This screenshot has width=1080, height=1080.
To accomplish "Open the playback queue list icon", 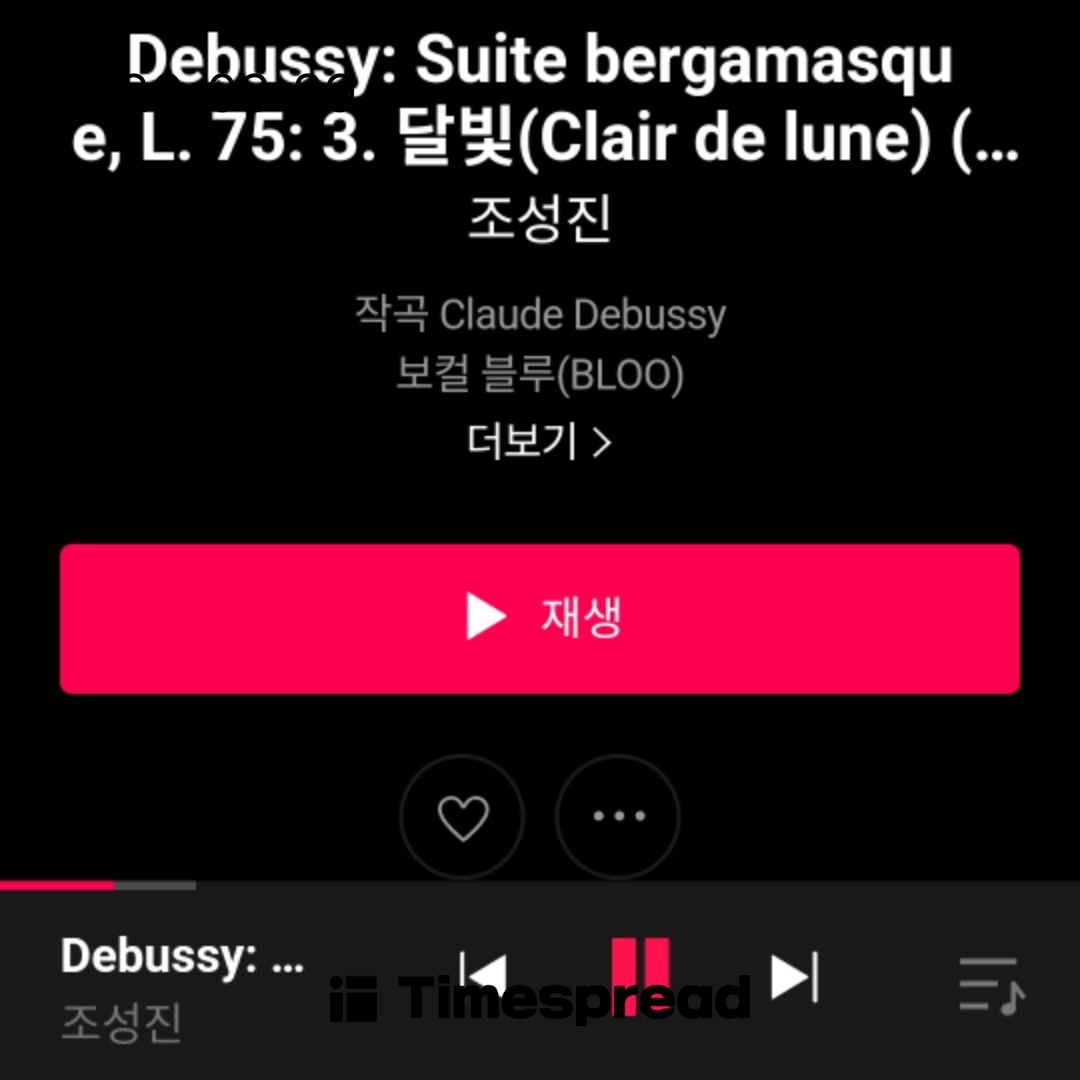I will click(990, 984).
